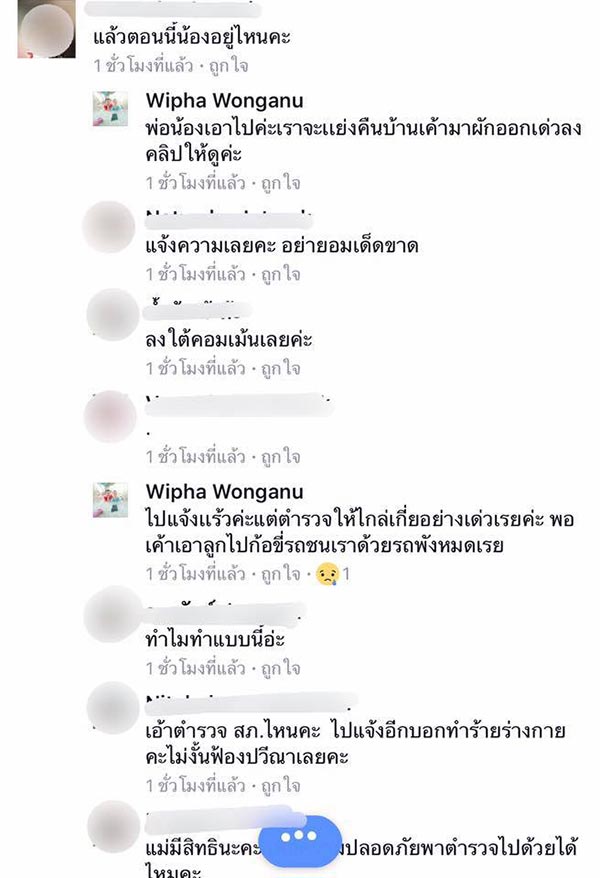Like the comment "แล้วตอนนี้น้องอยู่ไหนคะ"
The width and height of the screenshot is (600, 878).
tap(229, 67)
